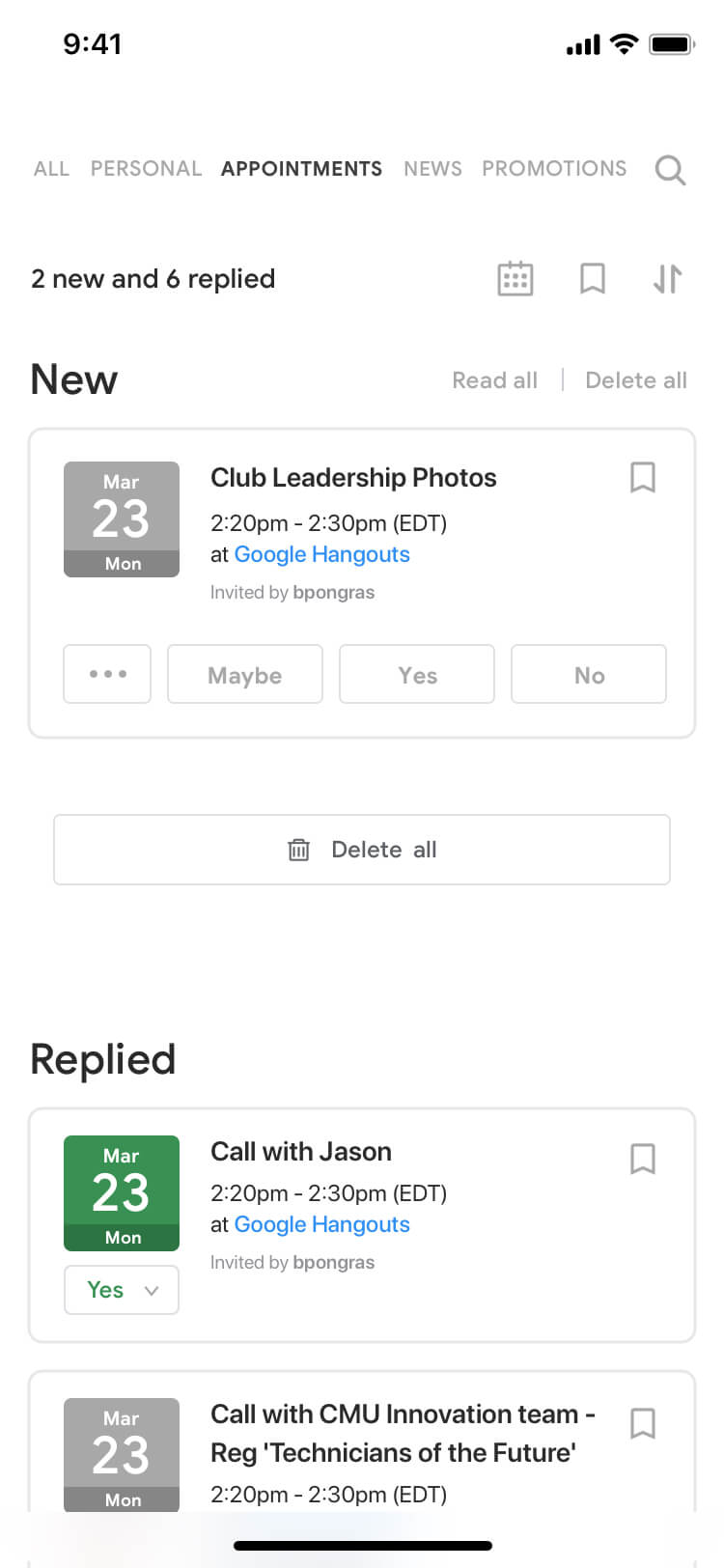
Task: Open more options on Club Leadership Photos
Action: click(x=107, y=674)
